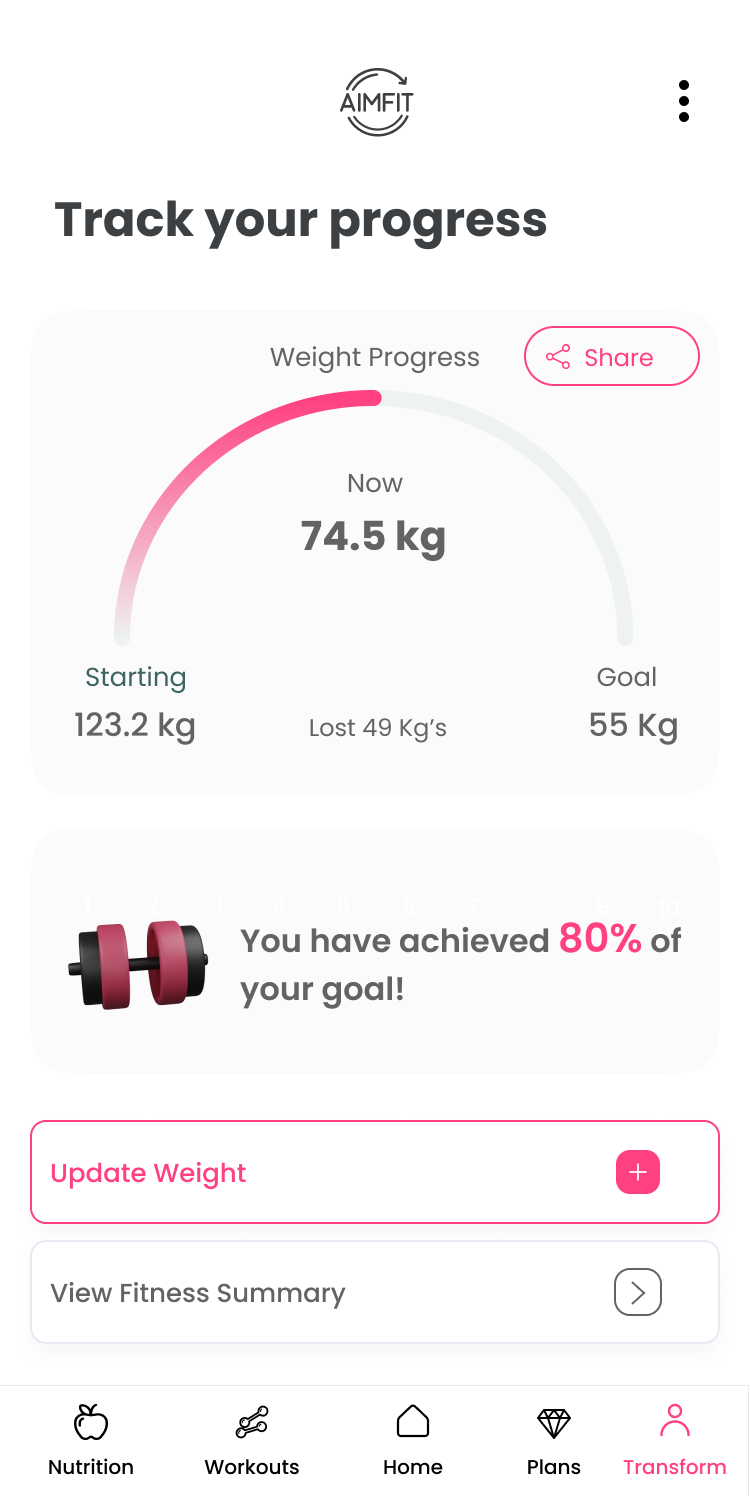This screenshot has height=1496, width=750.
Task: Tap the Transform tab
Action: point(675,1441)
